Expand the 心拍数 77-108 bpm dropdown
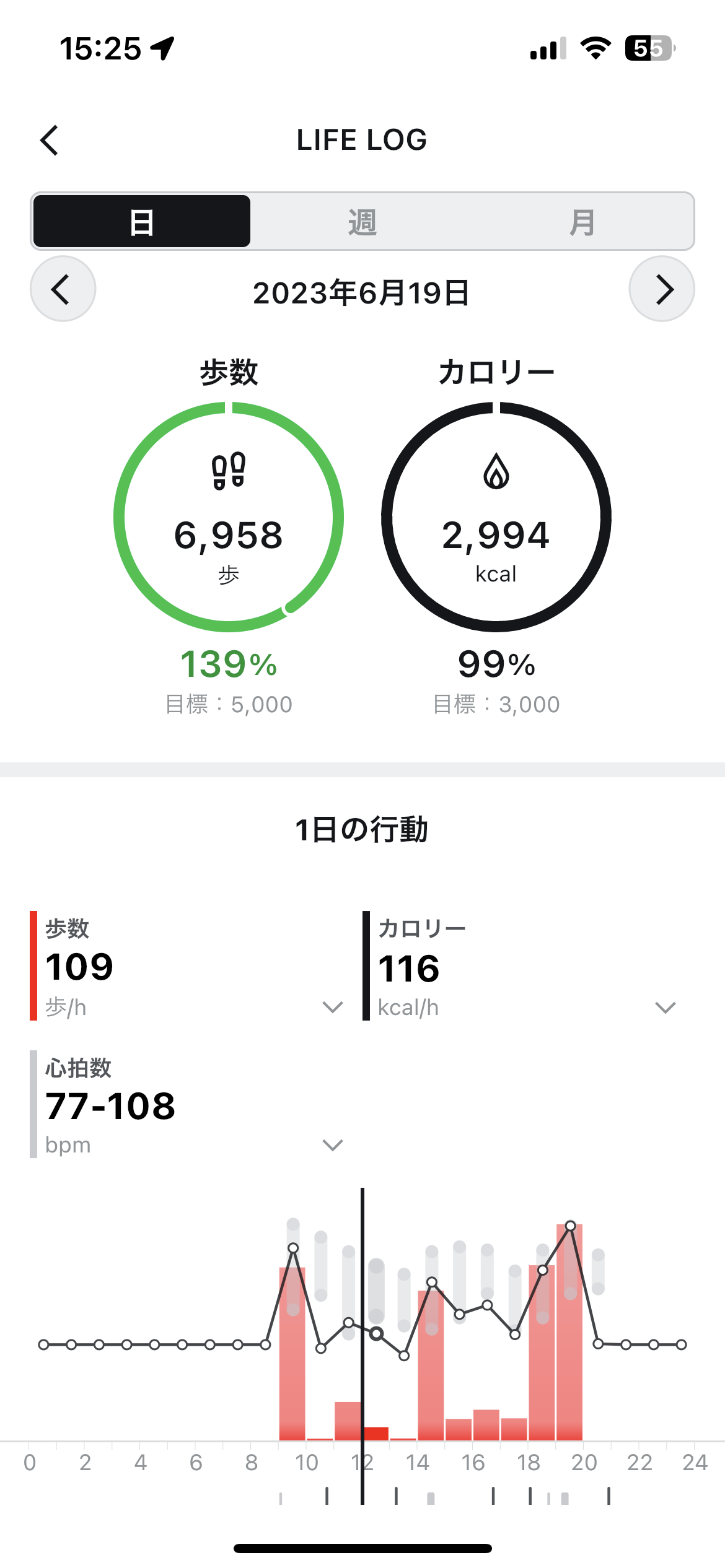 click(x=333, y=1145)
